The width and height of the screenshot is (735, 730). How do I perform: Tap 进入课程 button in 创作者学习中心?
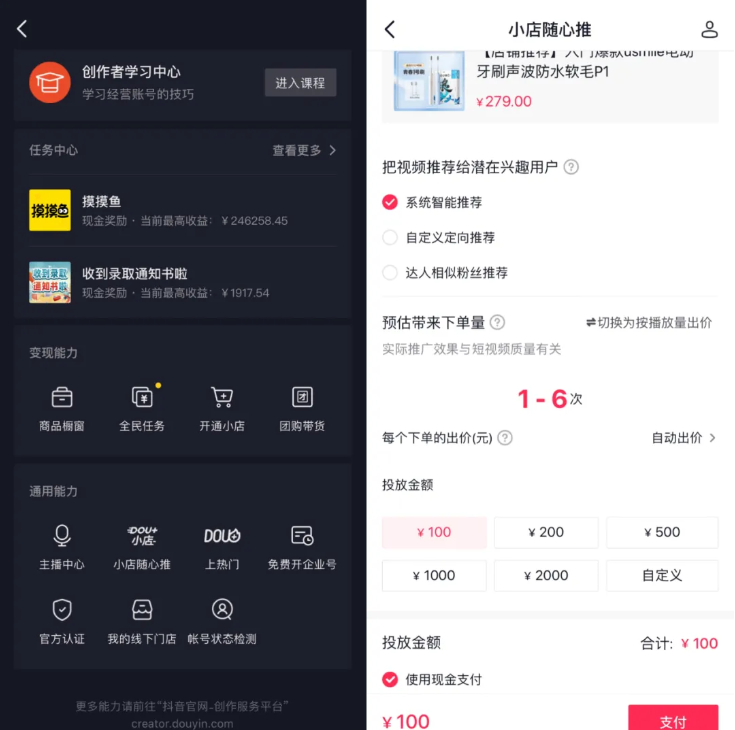[300, 83]
